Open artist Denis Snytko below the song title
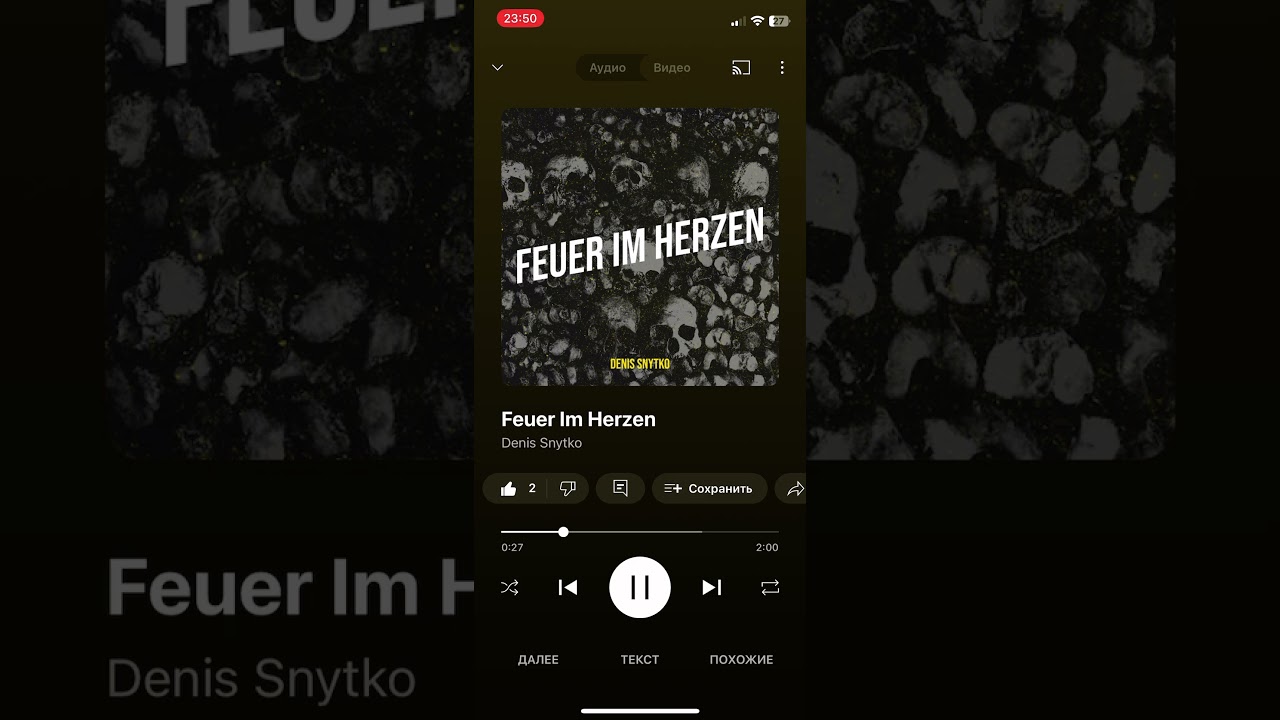Image resolution: width=1280 pixels, height=720 pixels. (x=541, y=443)
